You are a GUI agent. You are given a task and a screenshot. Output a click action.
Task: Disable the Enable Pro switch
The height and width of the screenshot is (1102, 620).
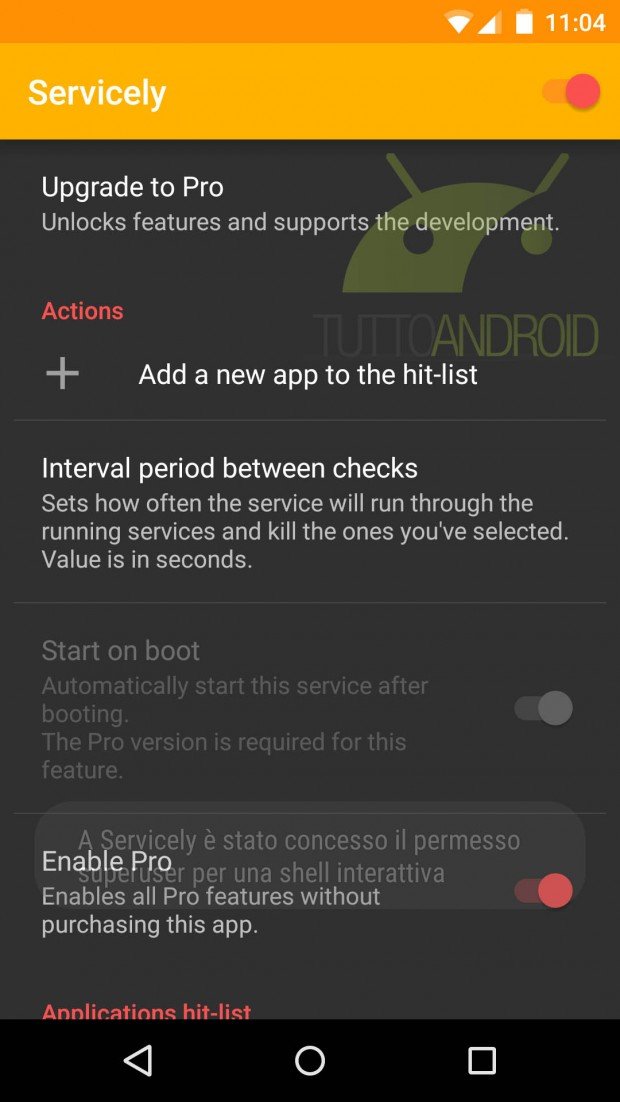[x=543, y=890]
